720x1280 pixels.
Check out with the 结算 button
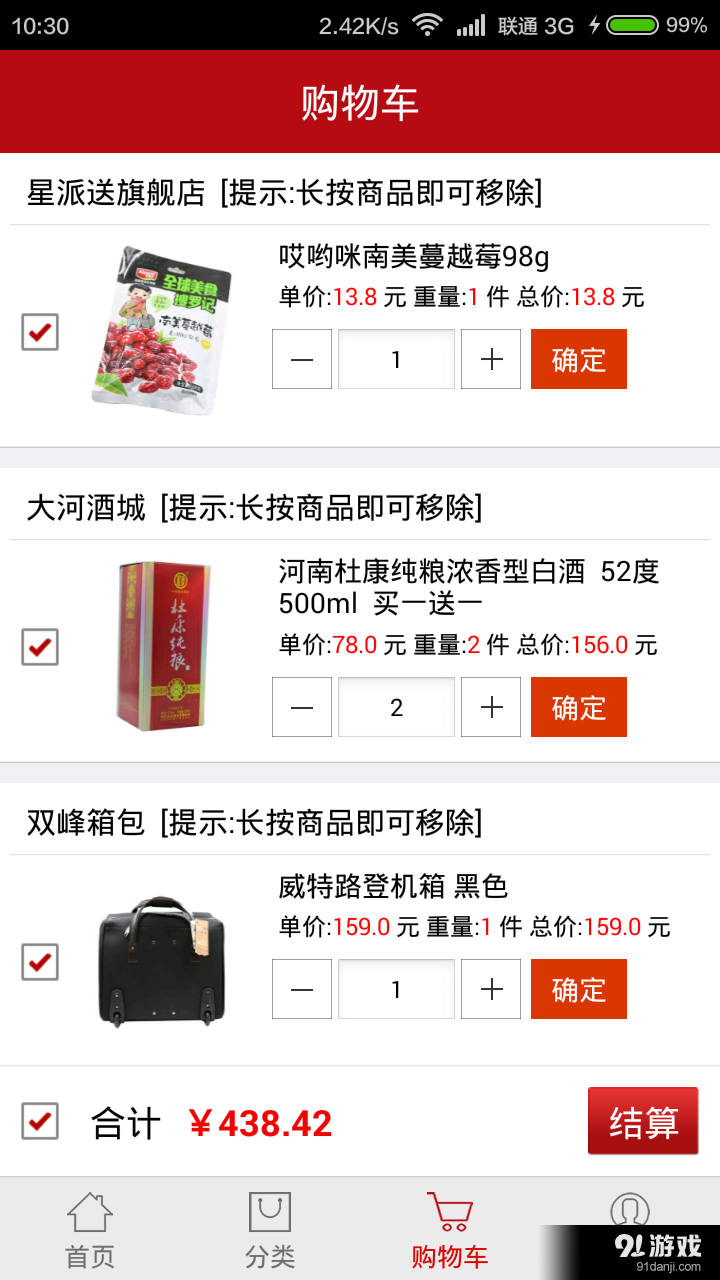click(642, 1121)
